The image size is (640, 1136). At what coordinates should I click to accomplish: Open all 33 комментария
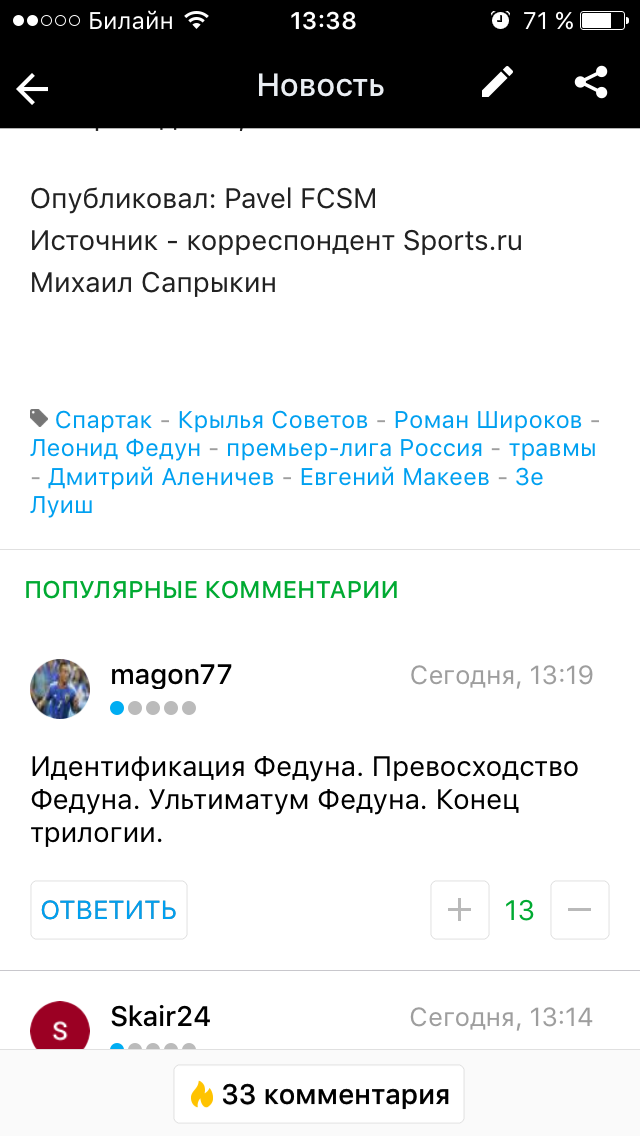(319, 1095)
